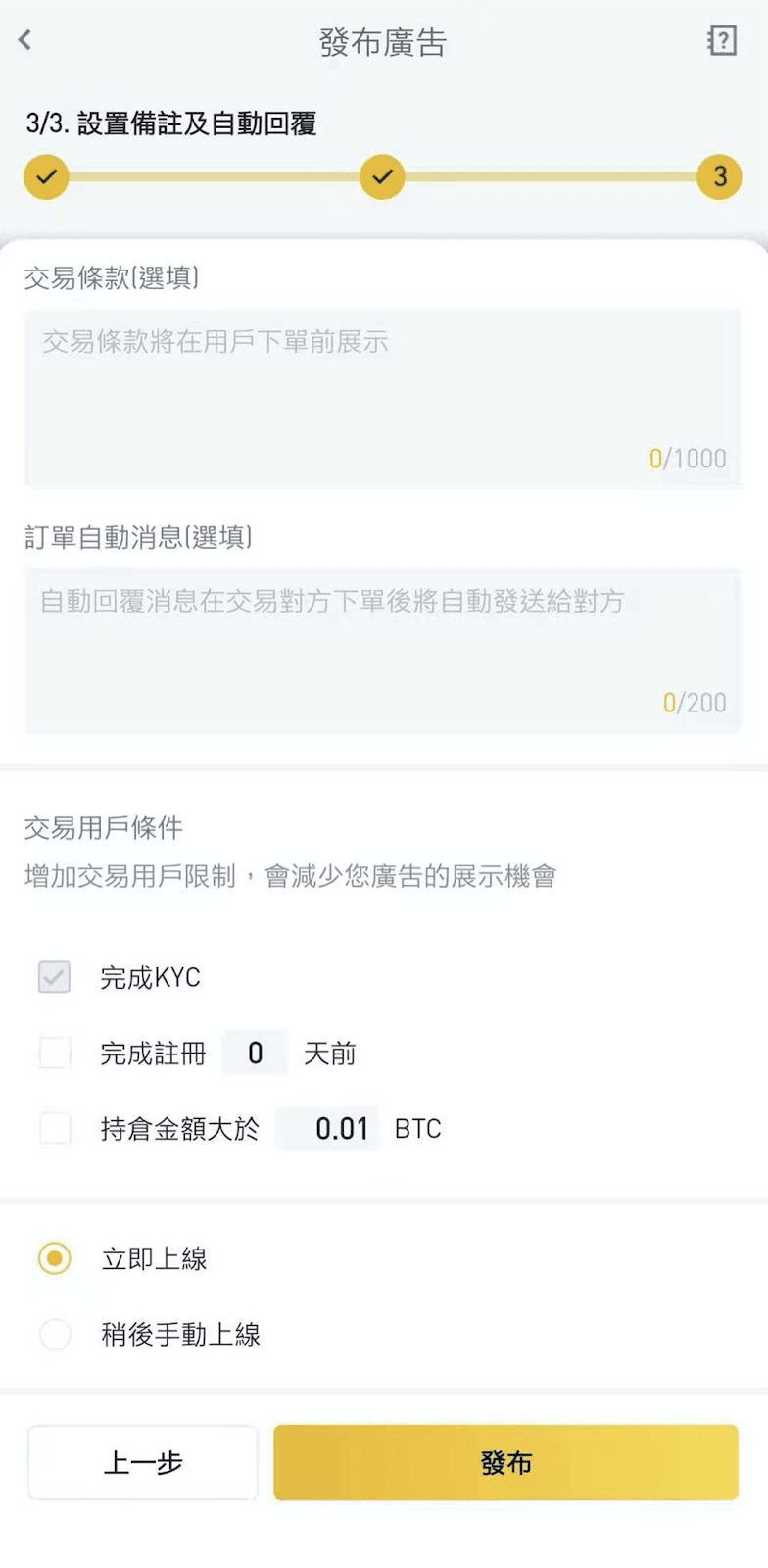Check the 完成註冊 checkbox
Viewport: 768px width, 1568px height.
pos(55,1053)
